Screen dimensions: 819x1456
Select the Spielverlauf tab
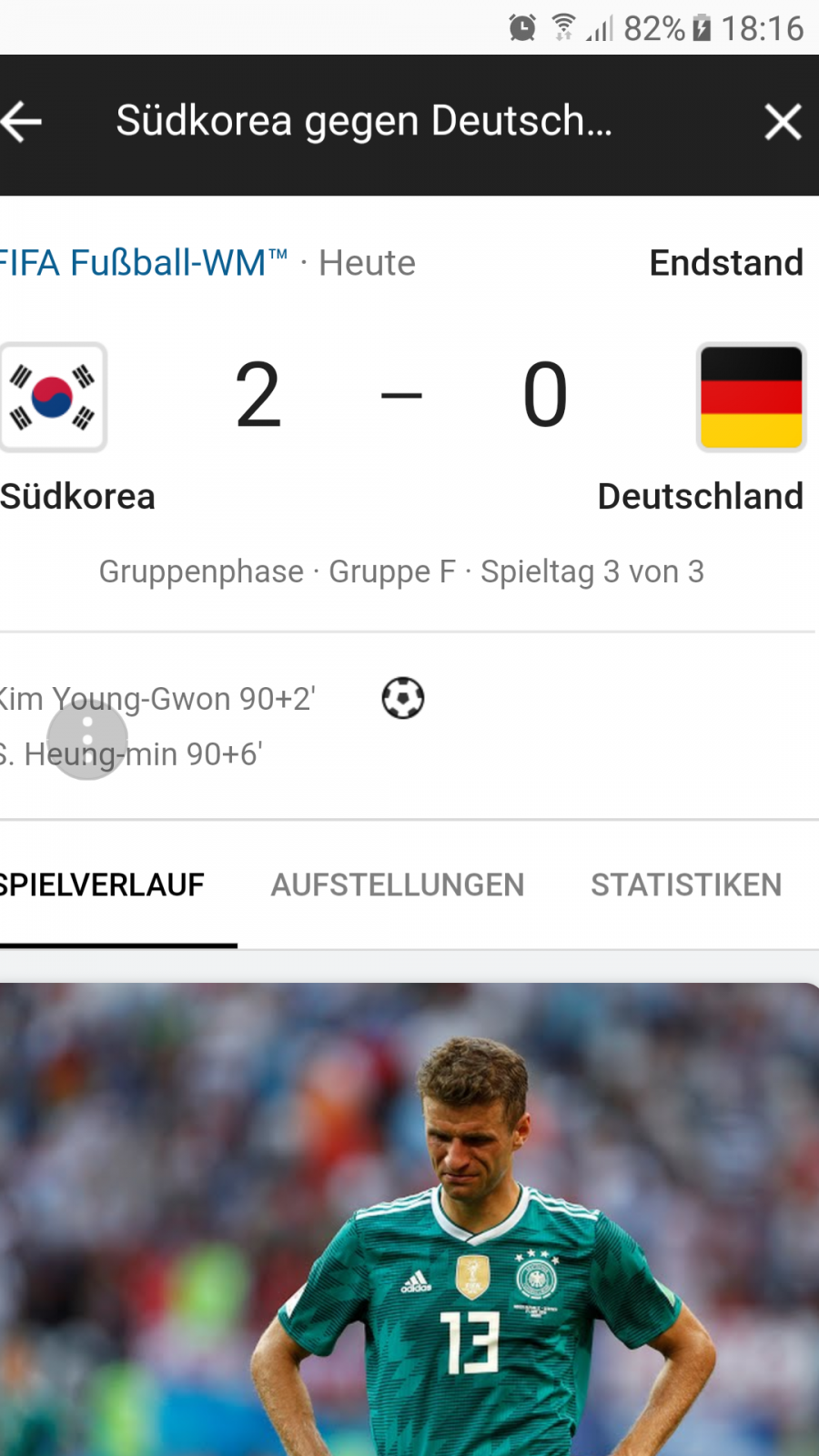pyautogui.click(x=103, y=885)
